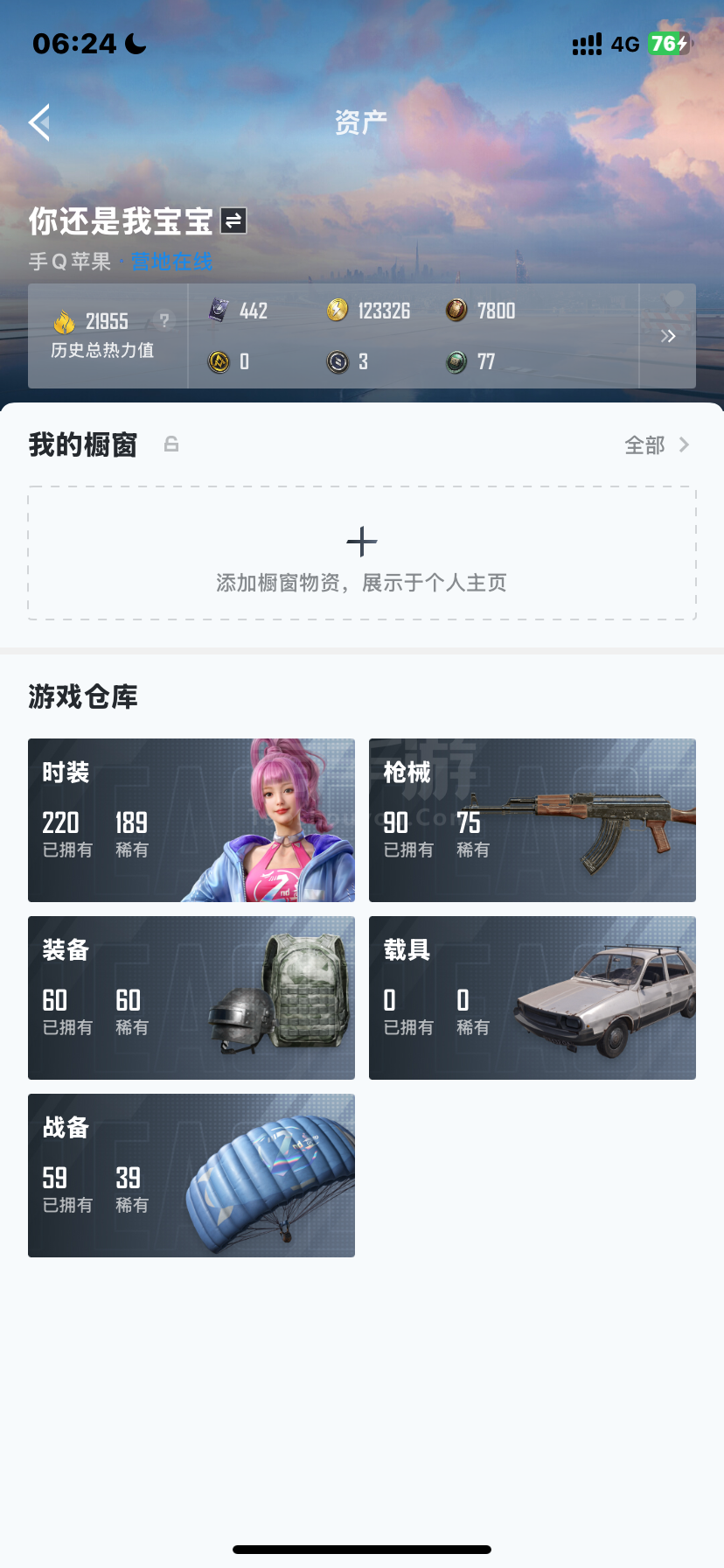Switch account using icon beside 你还是我宝宝

(x=233, y=221)
